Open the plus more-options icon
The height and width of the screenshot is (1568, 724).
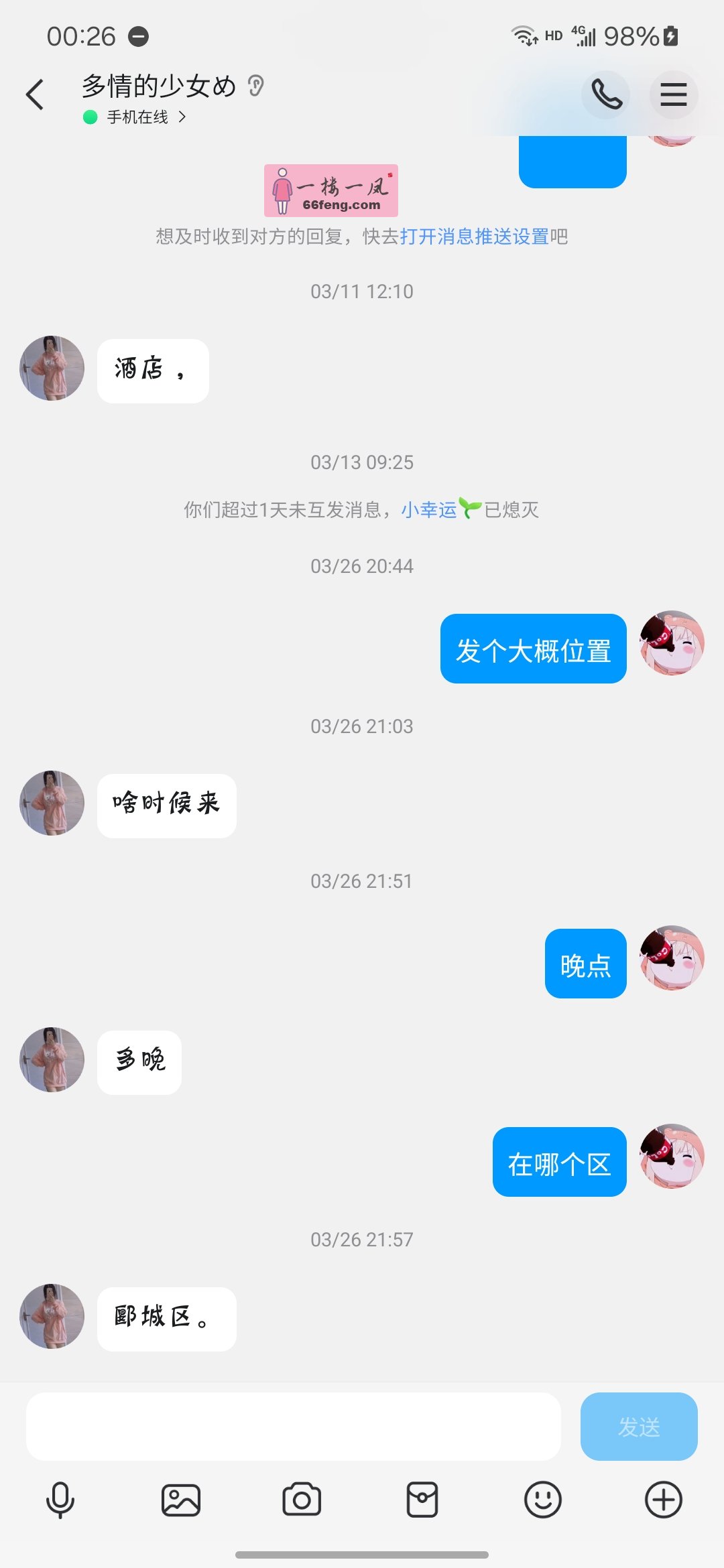[664, 1500]
